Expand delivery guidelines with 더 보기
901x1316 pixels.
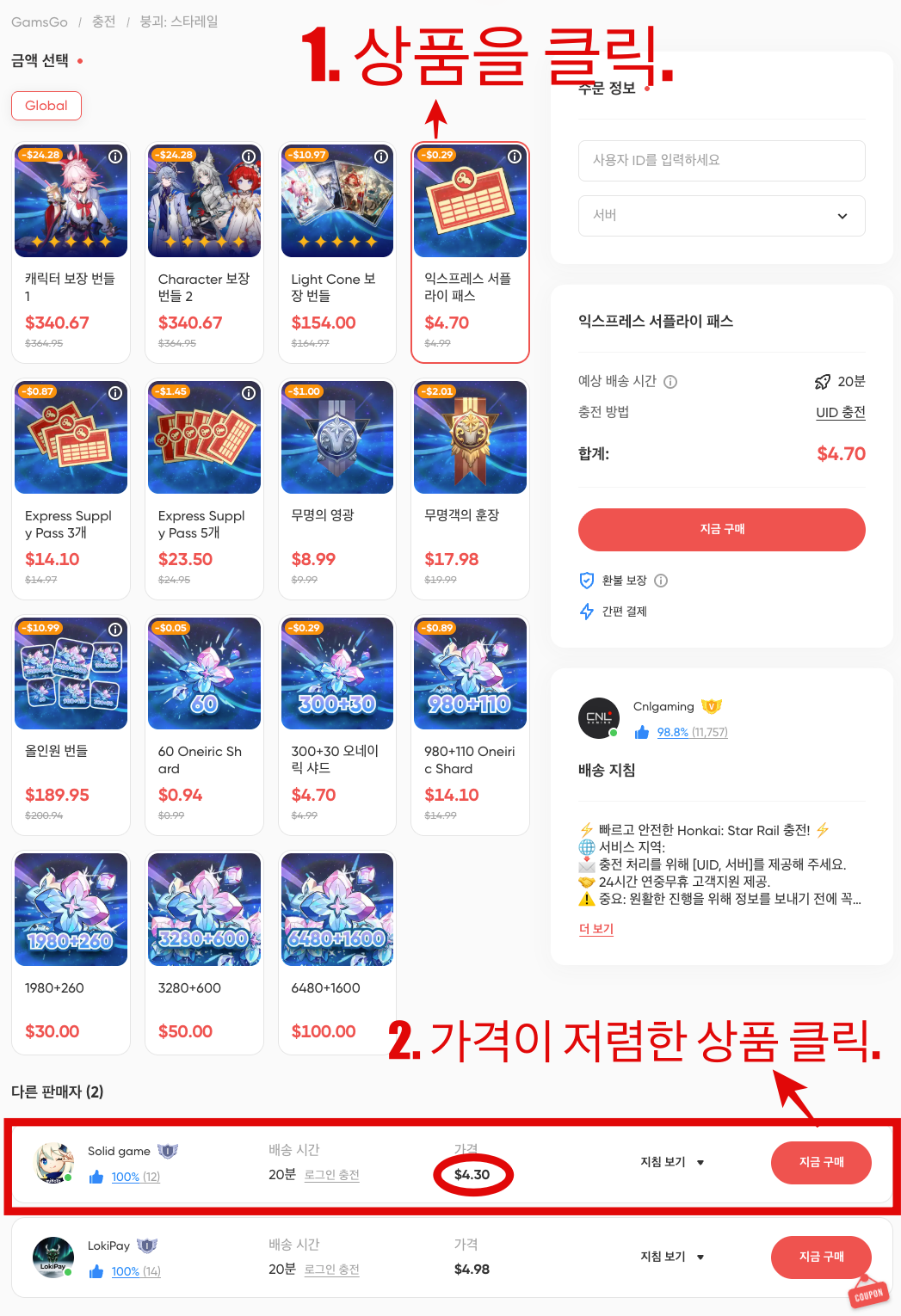(x=596, y=929)
